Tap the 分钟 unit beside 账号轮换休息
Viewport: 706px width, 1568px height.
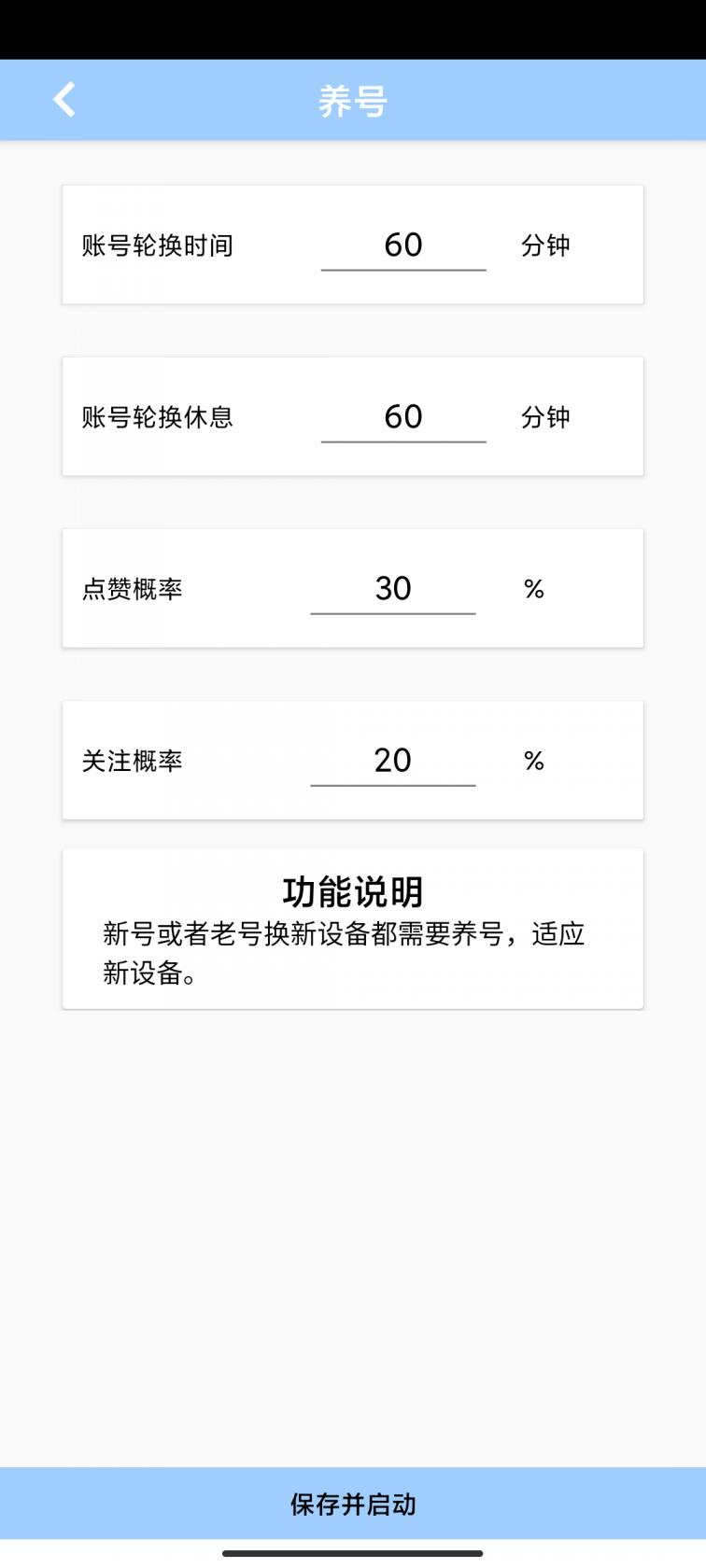click(x=546, y=416)
